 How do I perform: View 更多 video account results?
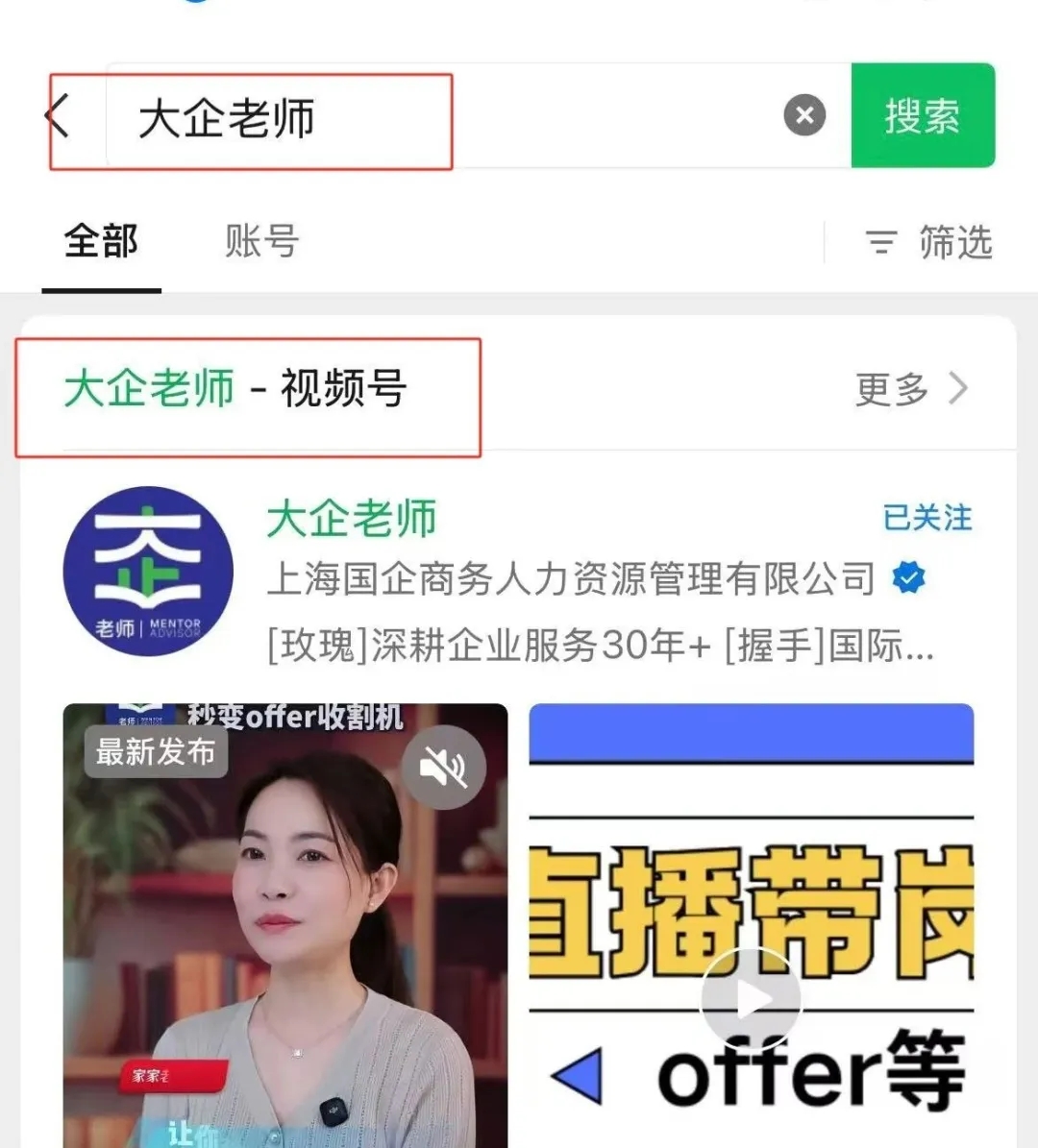(909, 389)
